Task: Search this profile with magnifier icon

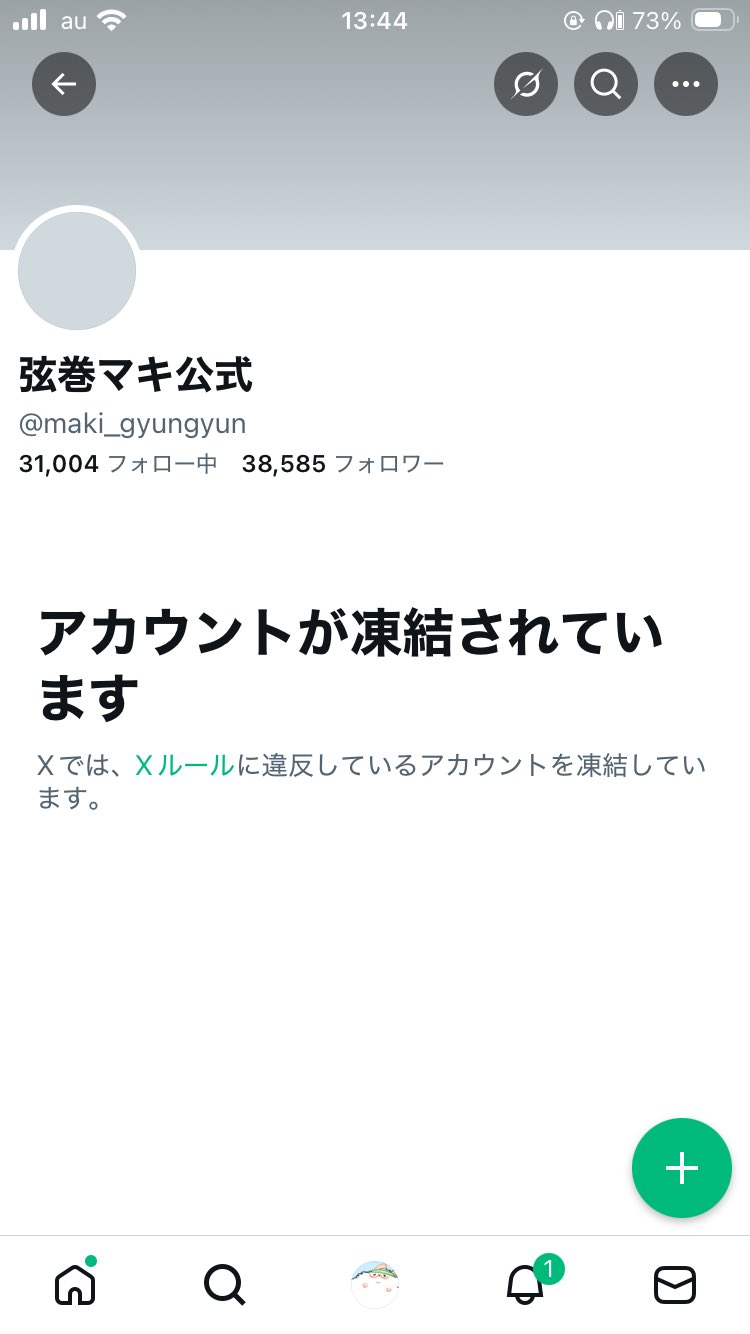Action: point(606,85)
